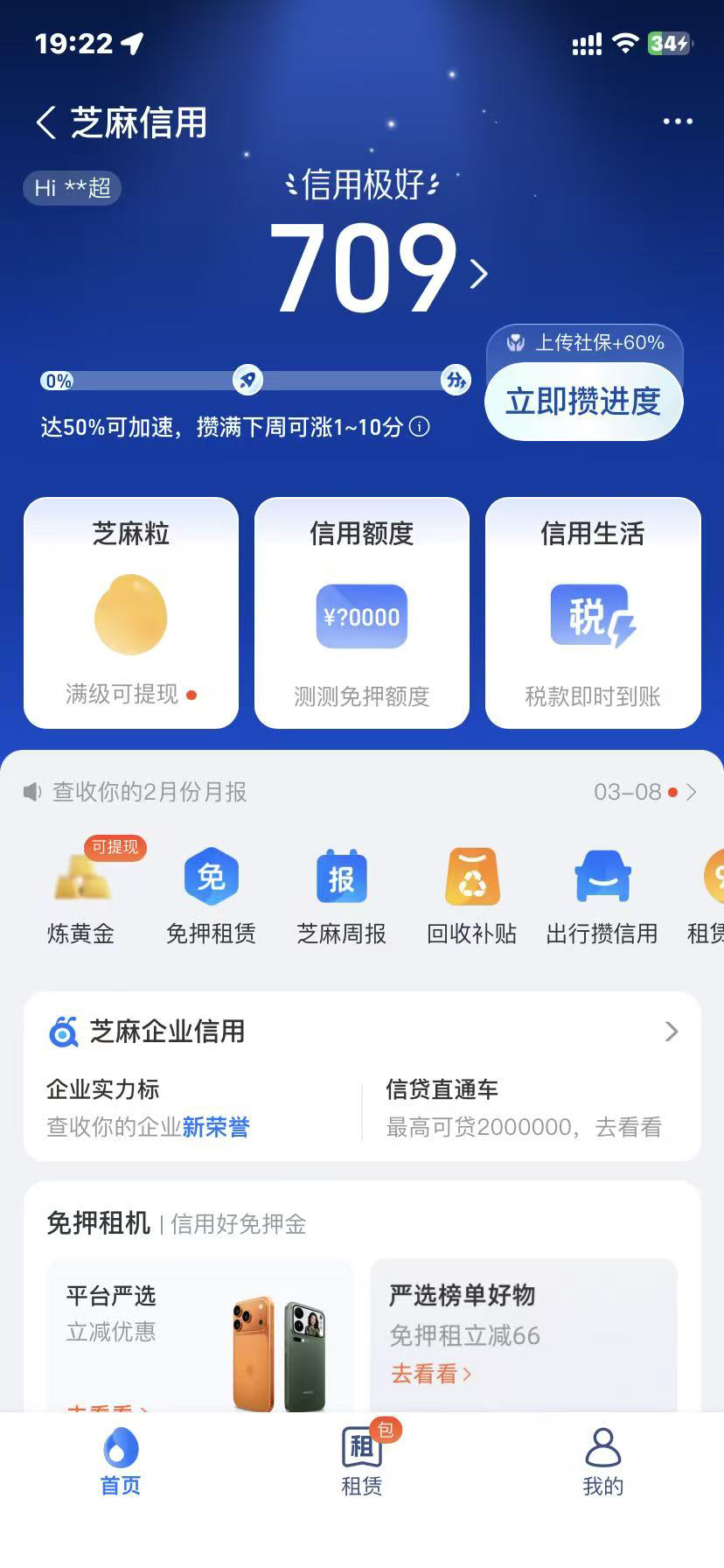Show info about weekly score increase
Image resolution: width=724 pixels, height=1568 pixels.
pyautogui.click(x=421, y=427)
